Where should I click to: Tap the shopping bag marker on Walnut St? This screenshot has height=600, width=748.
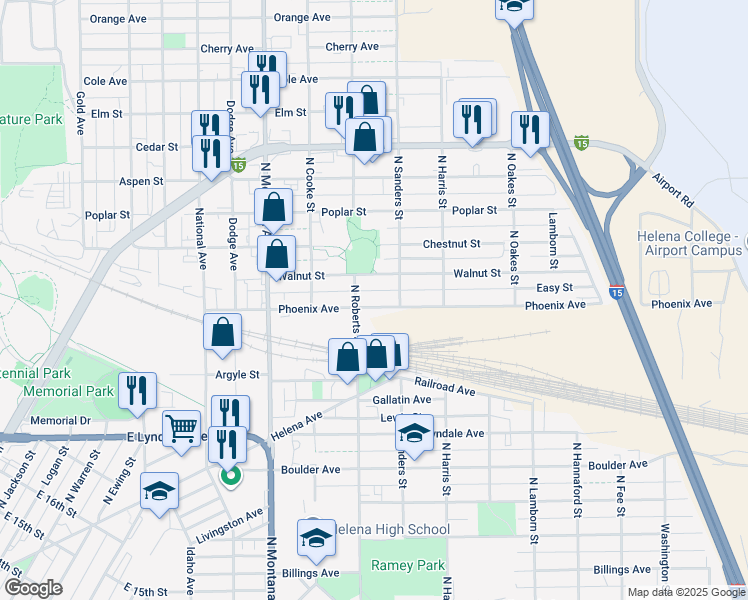(277, 253)
